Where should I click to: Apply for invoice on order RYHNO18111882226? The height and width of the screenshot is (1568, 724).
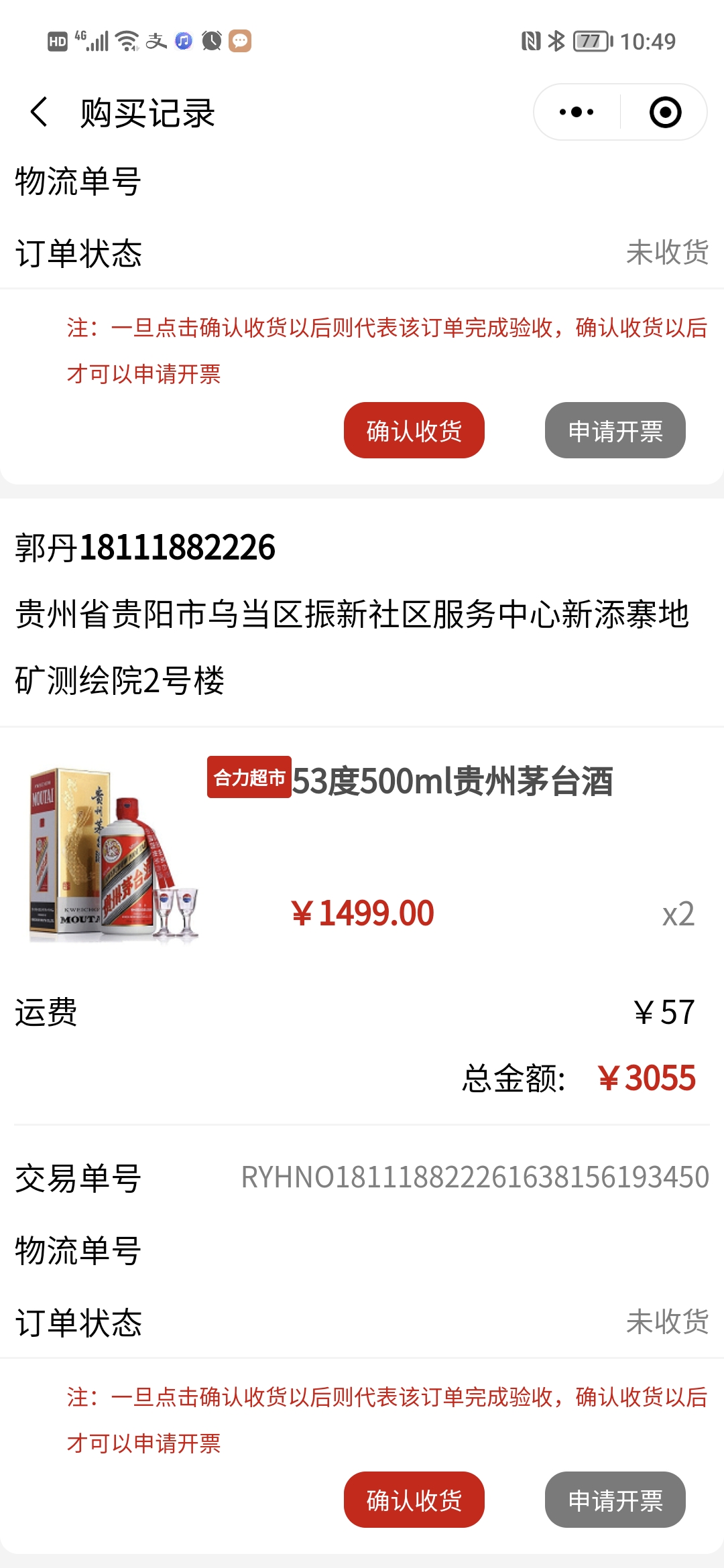(x=615, y=1500)
